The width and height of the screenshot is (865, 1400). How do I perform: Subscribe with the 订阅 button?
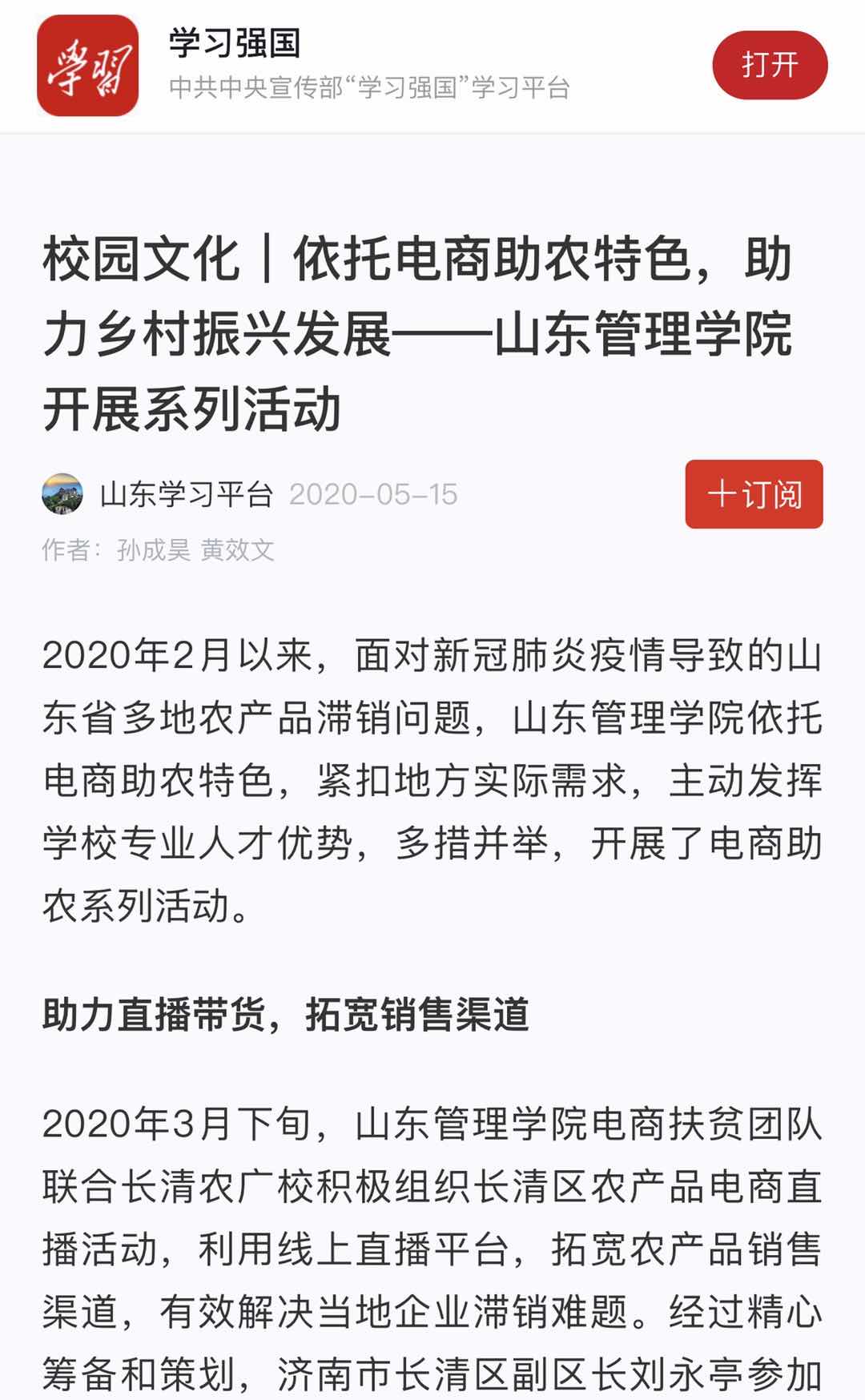pyautogui.click(x=754, y=494)
